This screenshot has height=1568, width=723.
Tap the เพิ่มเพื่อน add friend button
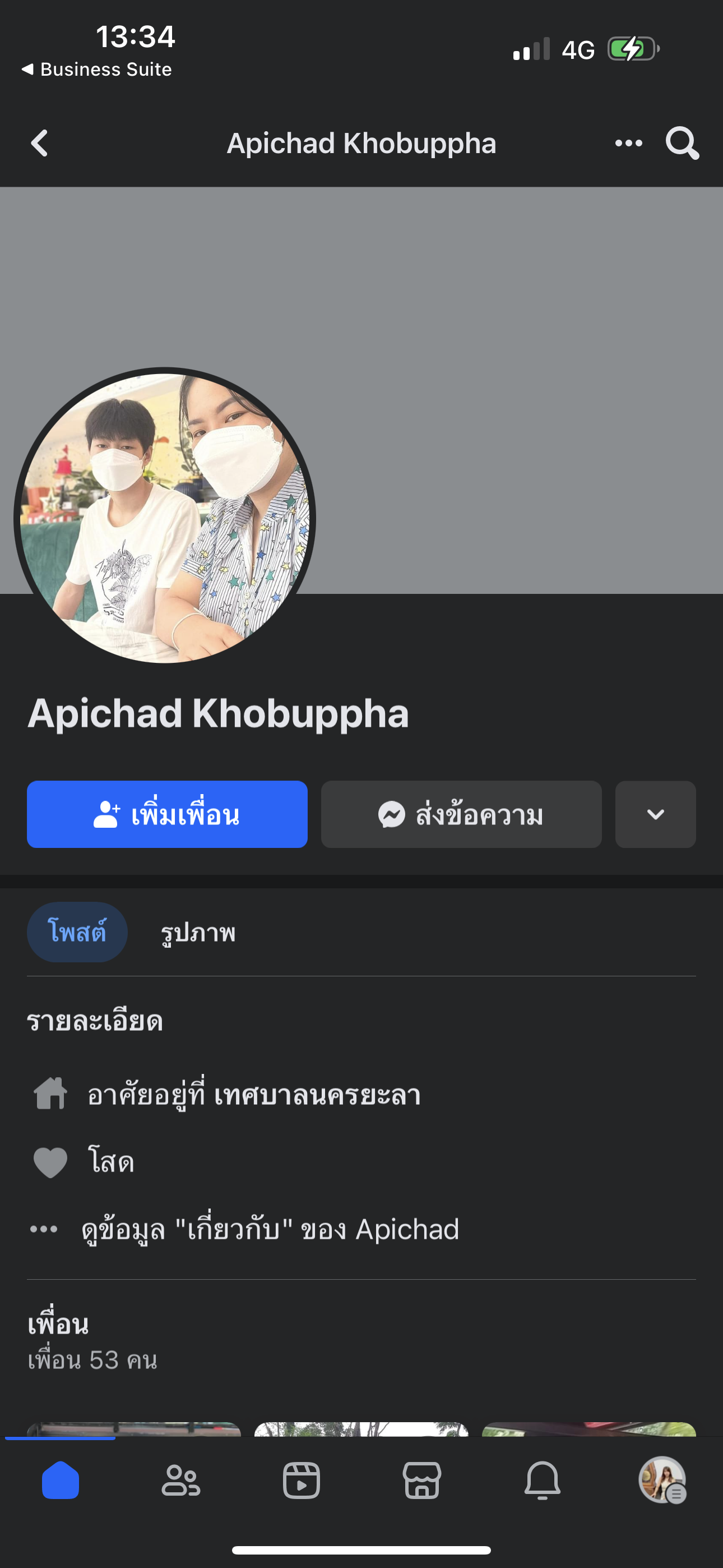point(167,814)
